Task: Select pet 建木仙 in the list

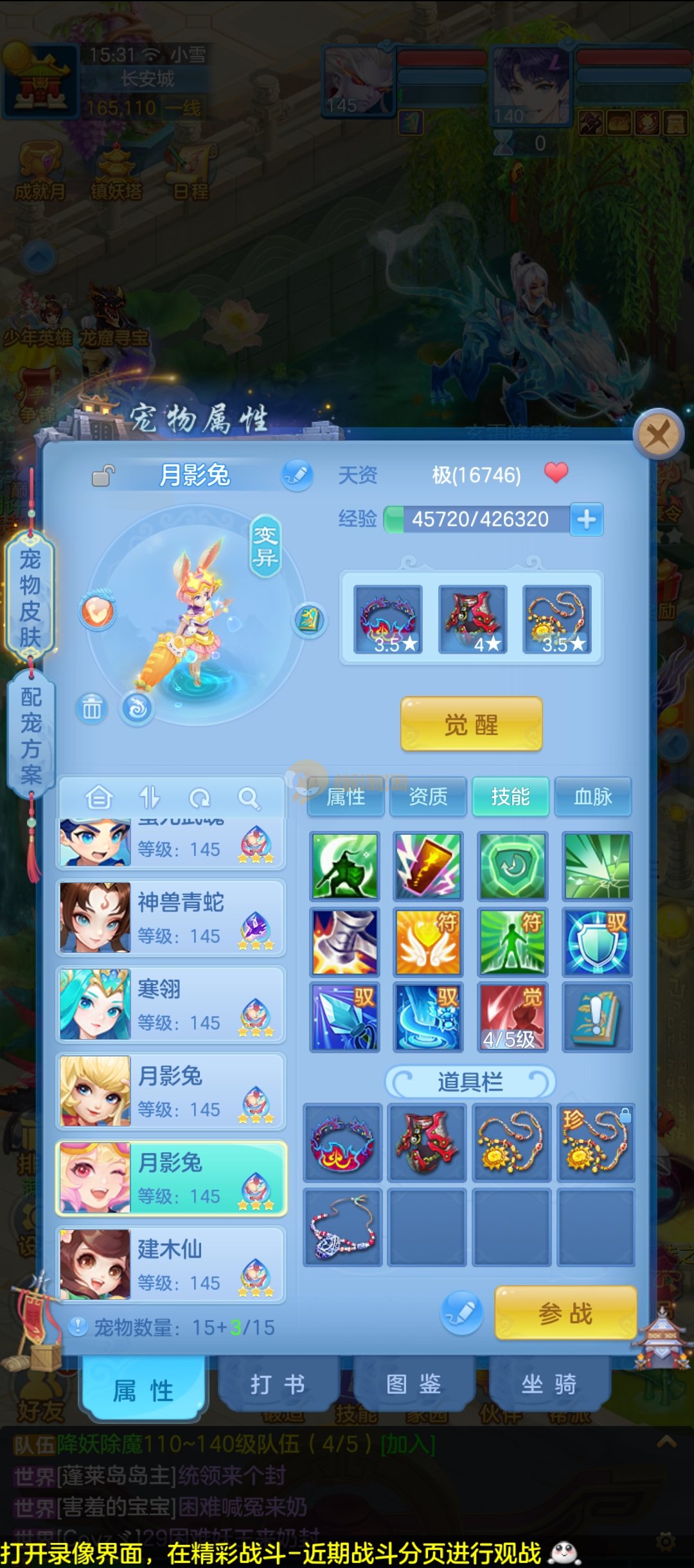Action: point(171,1265)
